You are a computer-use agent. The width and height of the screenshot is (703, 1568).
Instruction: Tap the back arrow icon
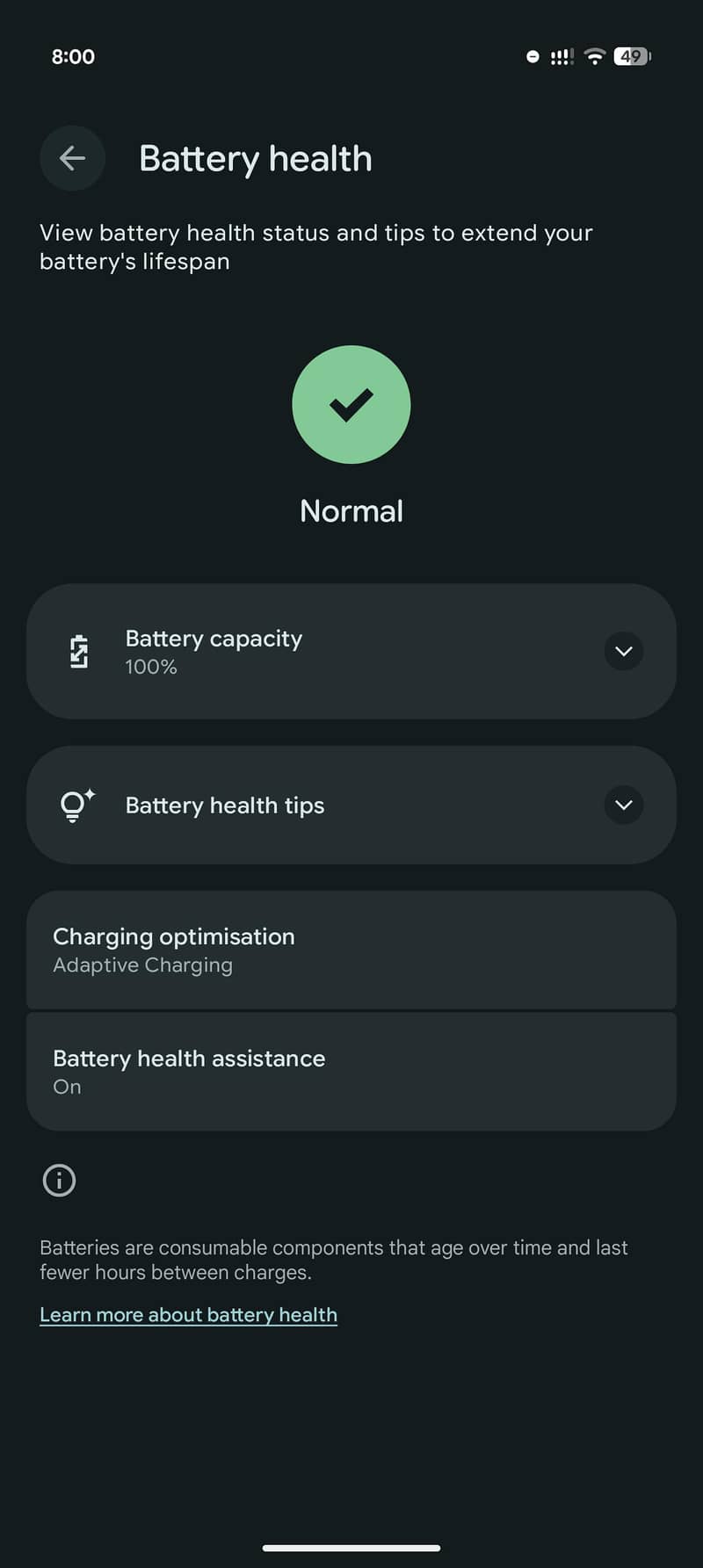(72, 158)
